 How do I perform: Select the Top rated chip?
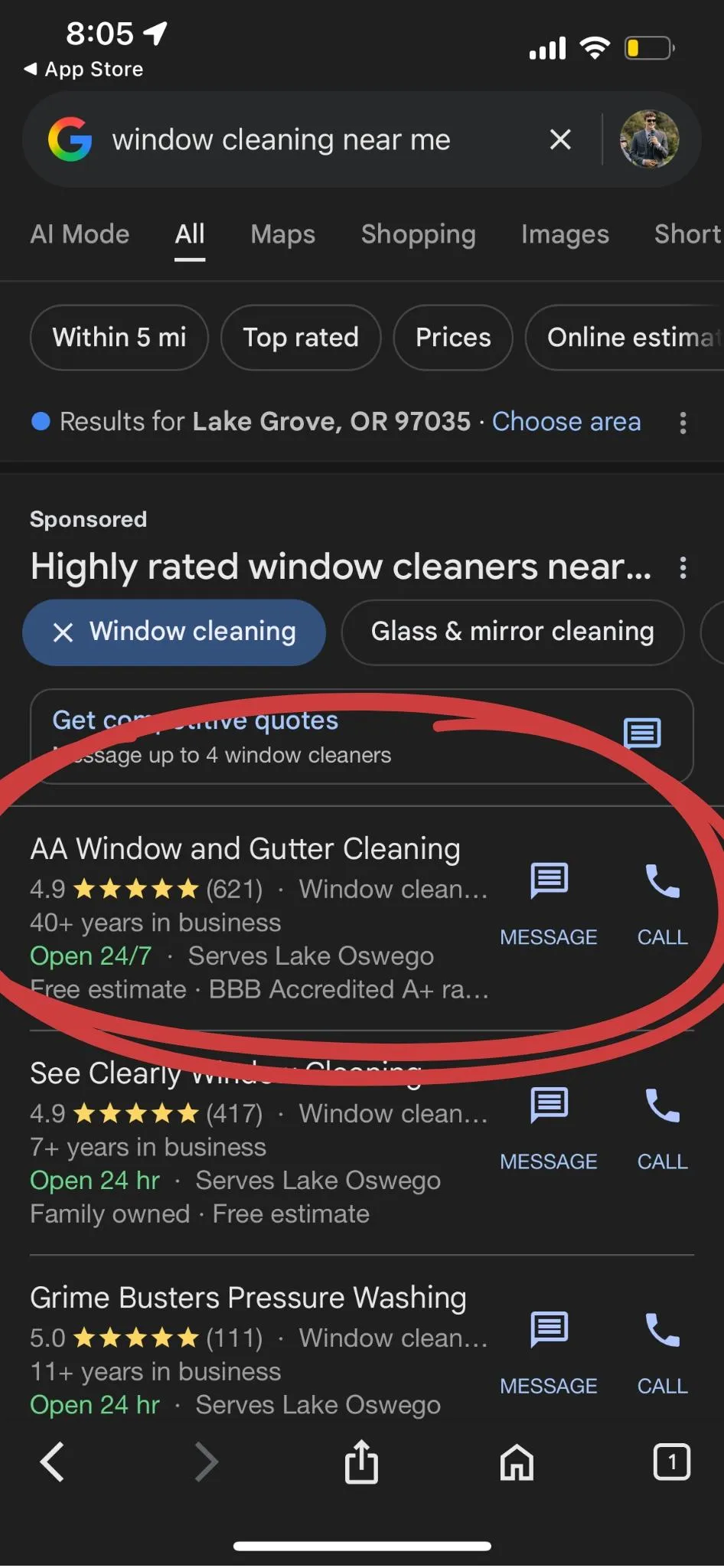[x=301, y=338]
